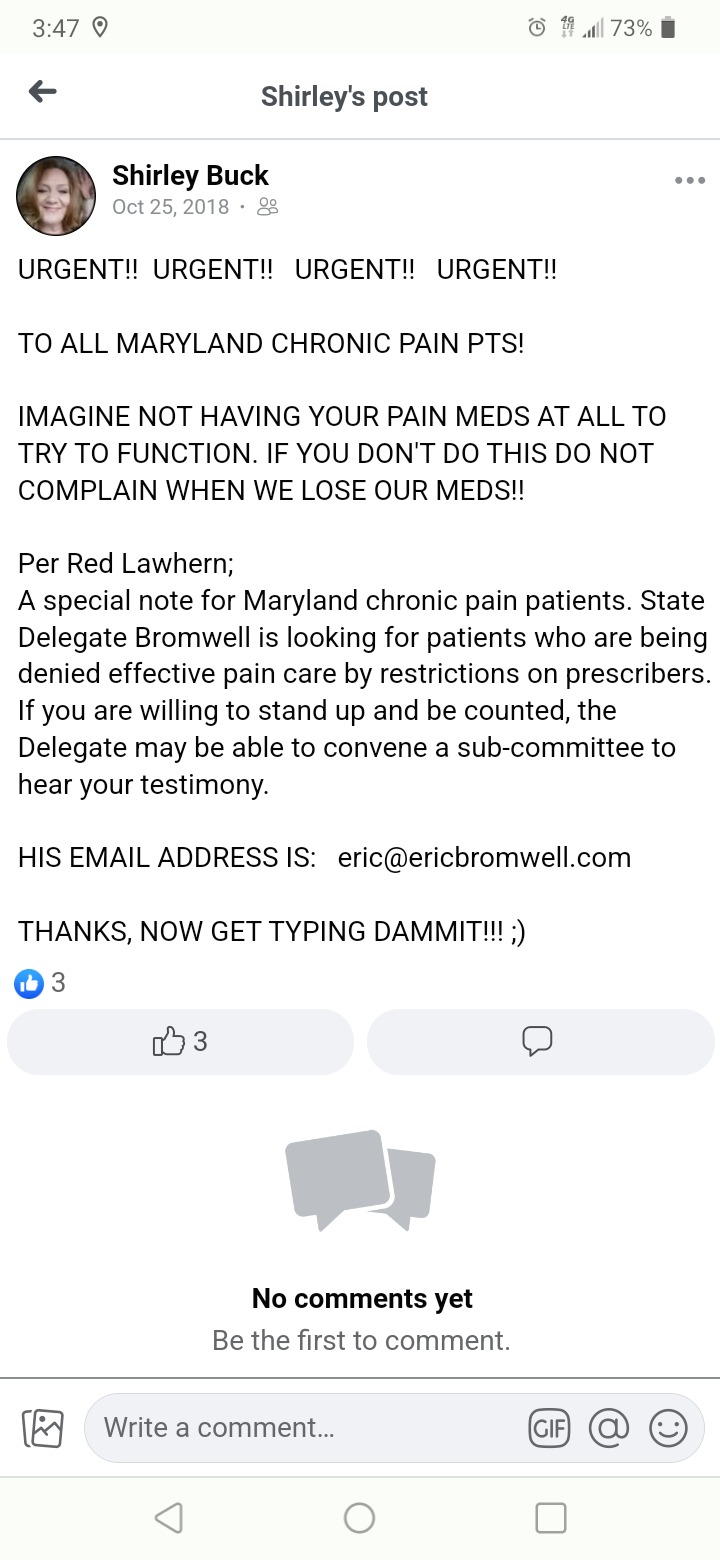This screenshot has width=720, height=1560.
Task: Attach a photo to your comment
Action: click(43, 1428)
